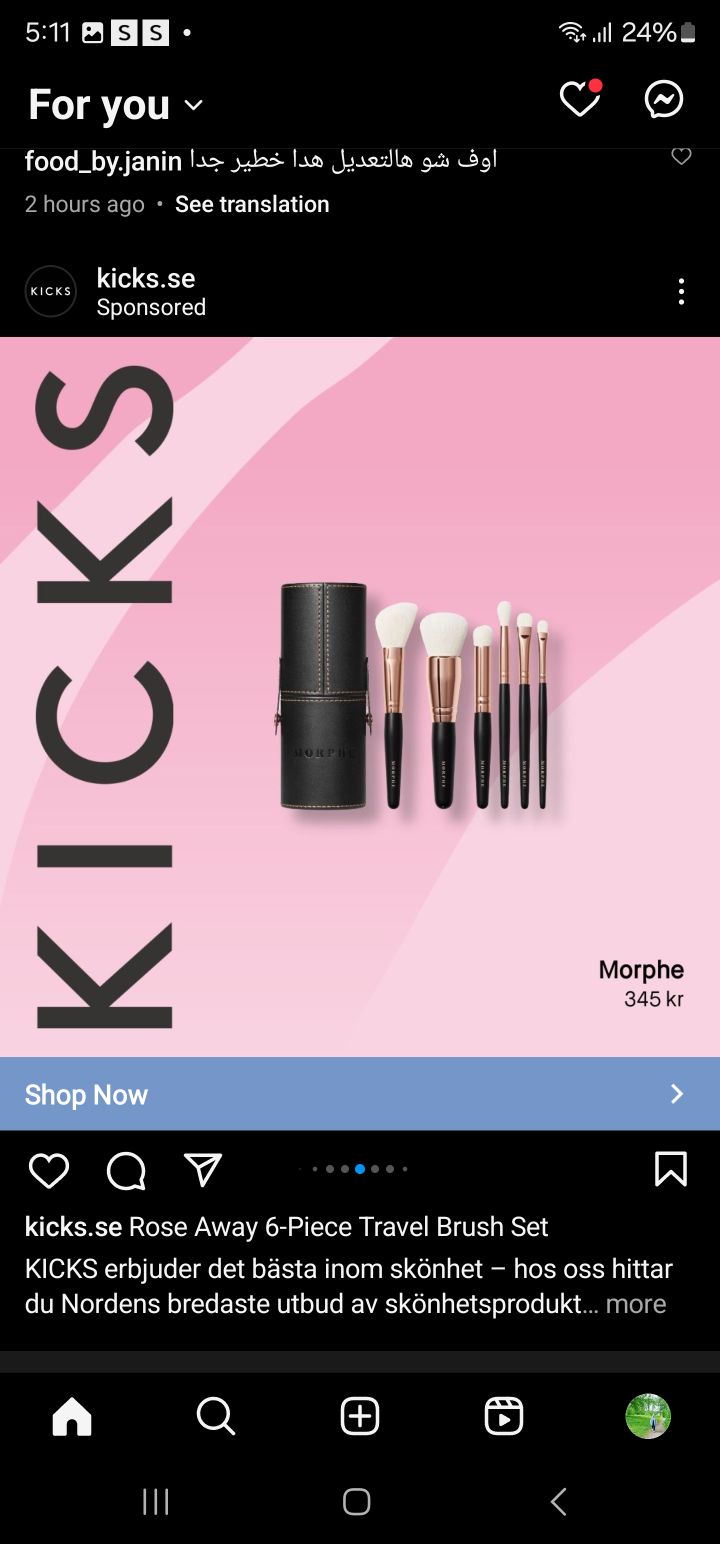
Task: Create a new post
Action: (x=360, y=1416)
